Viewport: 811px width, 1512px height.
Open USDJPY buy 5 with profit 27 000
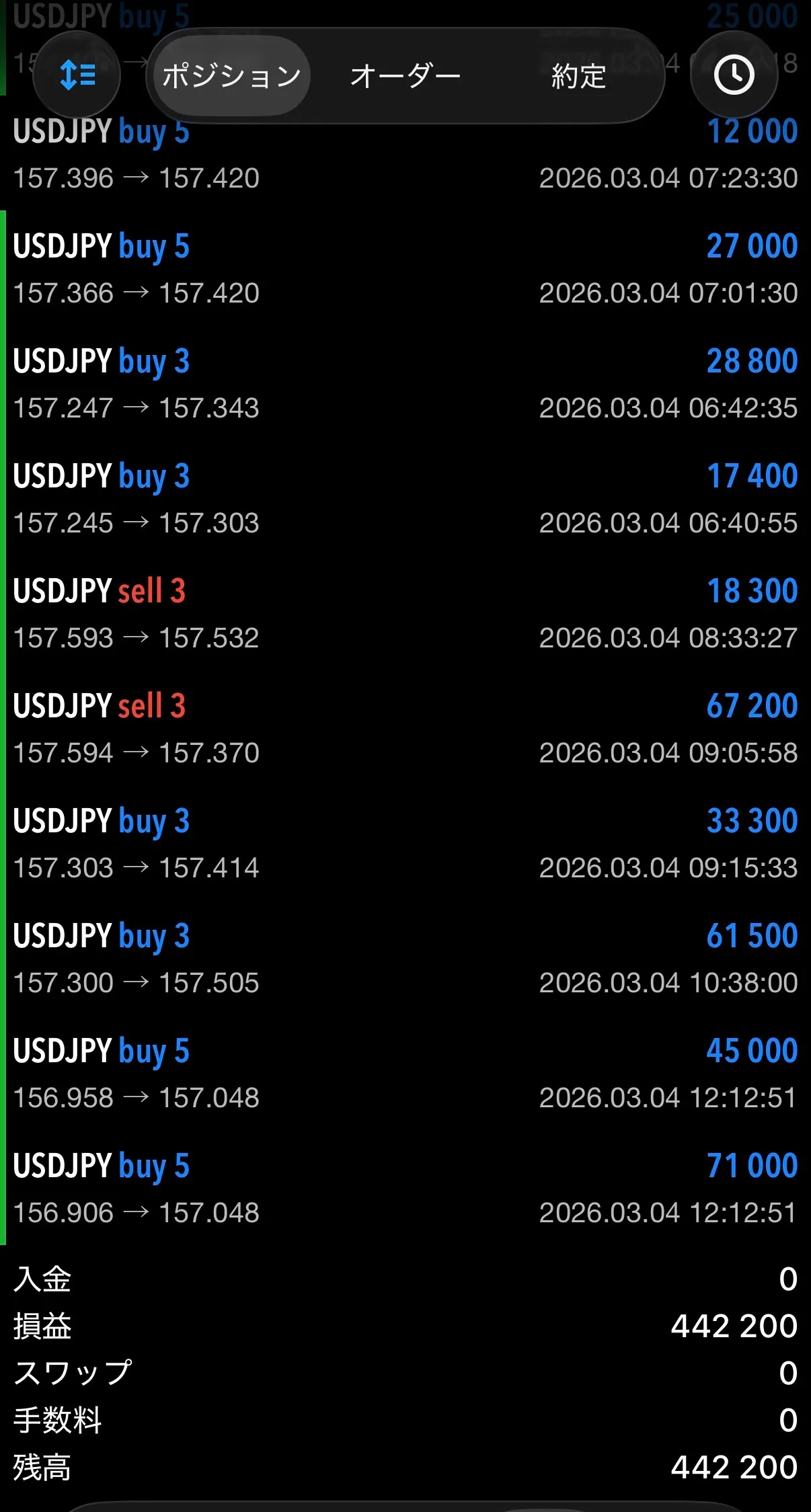click(405, 269)
